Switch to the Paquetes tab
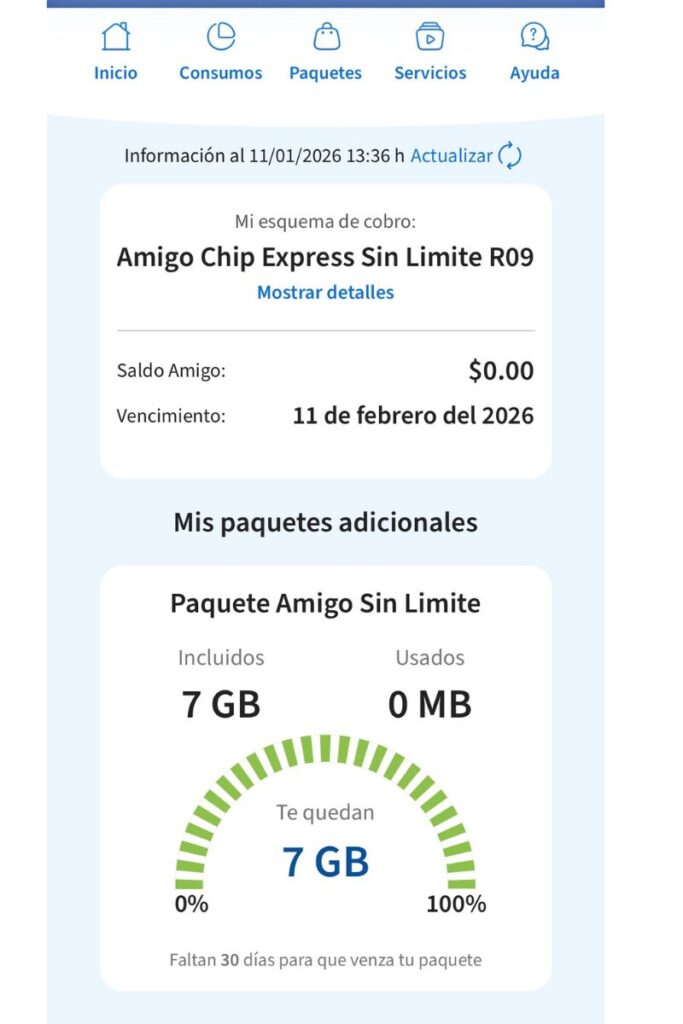 click(326, 52)
